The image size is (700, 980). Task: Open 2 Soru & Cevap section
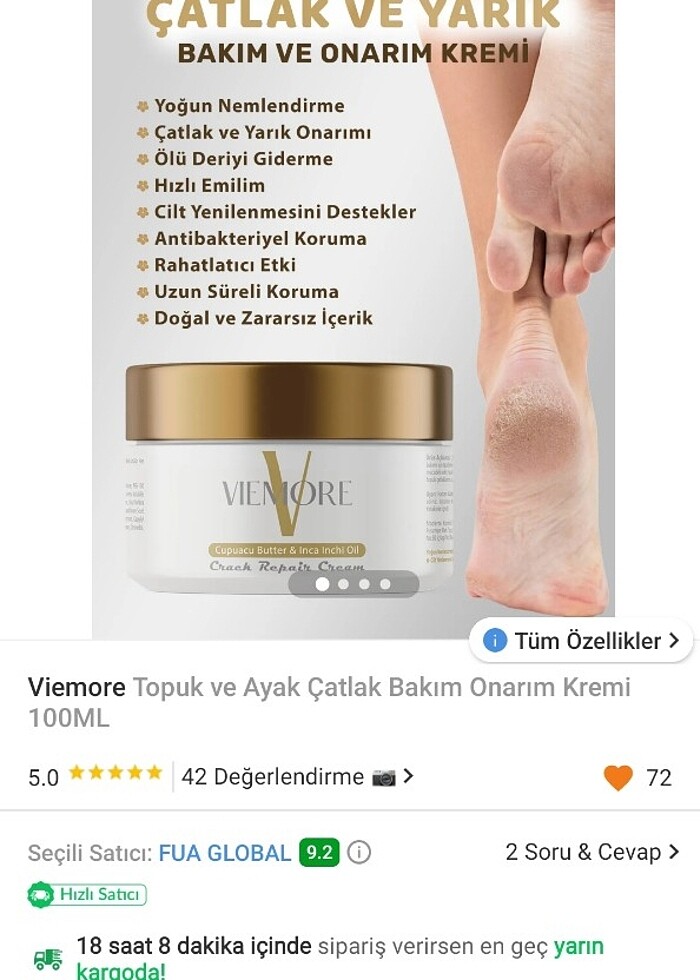click(x=591, y=852)
